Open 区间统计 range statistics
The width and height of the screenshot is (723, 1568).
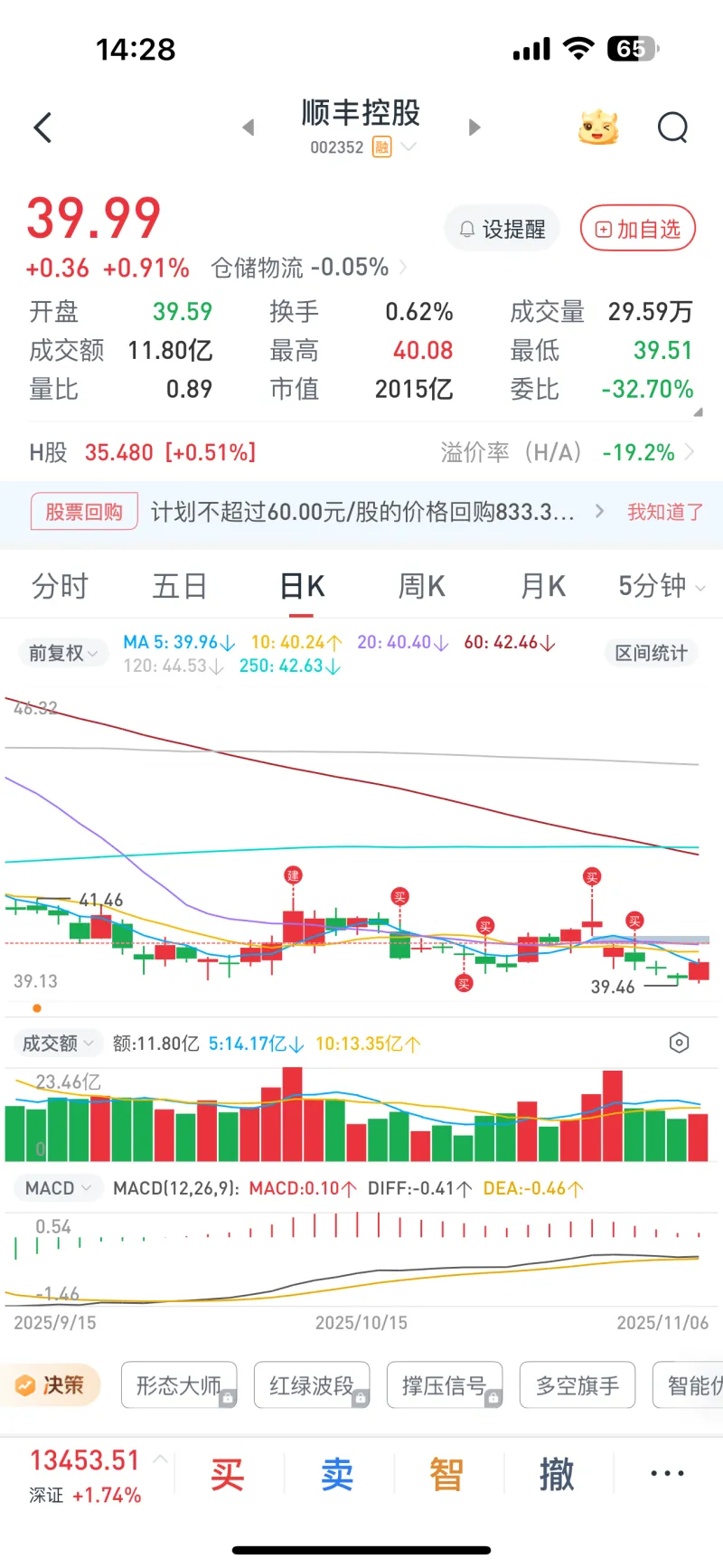651,653
